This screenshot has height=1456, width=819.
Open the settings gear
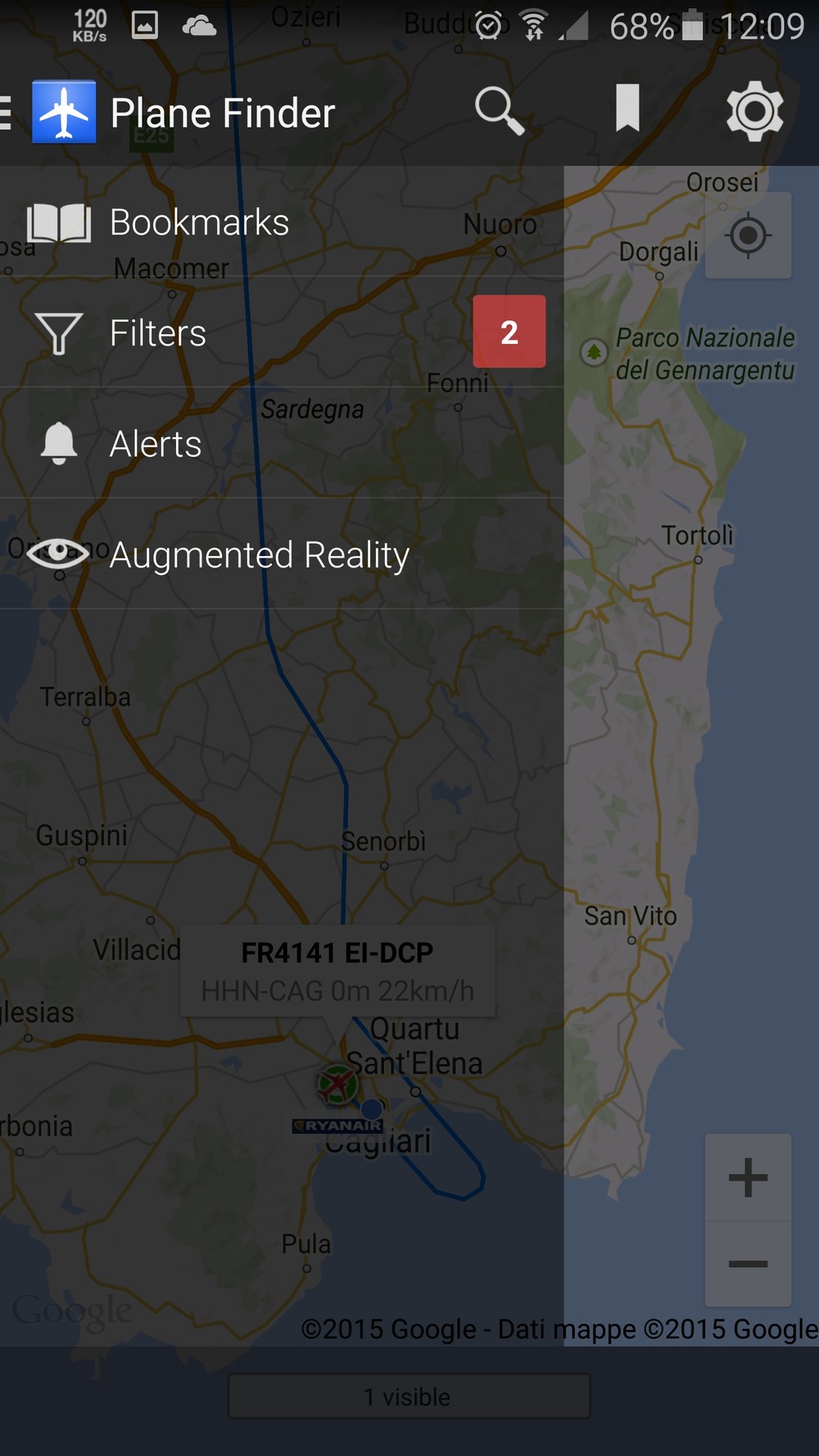(x=754, y=111)
